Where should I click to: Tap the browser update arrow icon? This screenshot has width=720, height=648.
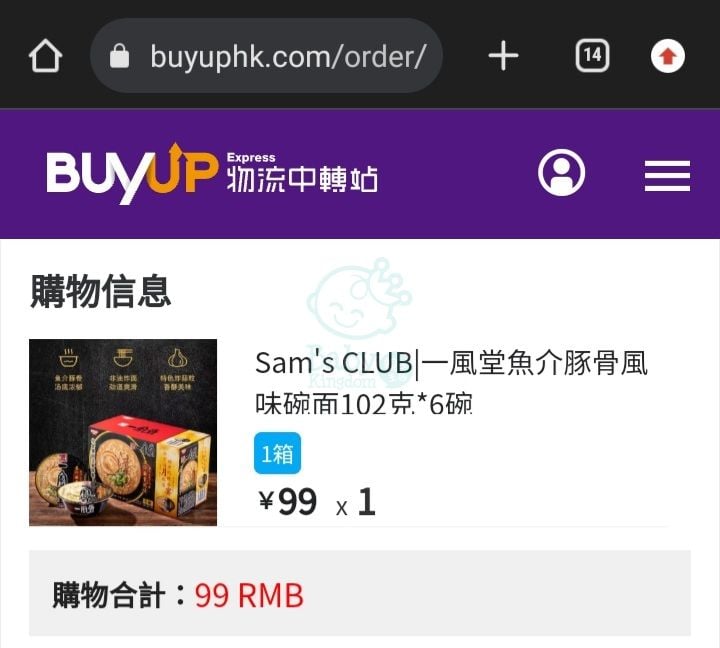(668, 56)
